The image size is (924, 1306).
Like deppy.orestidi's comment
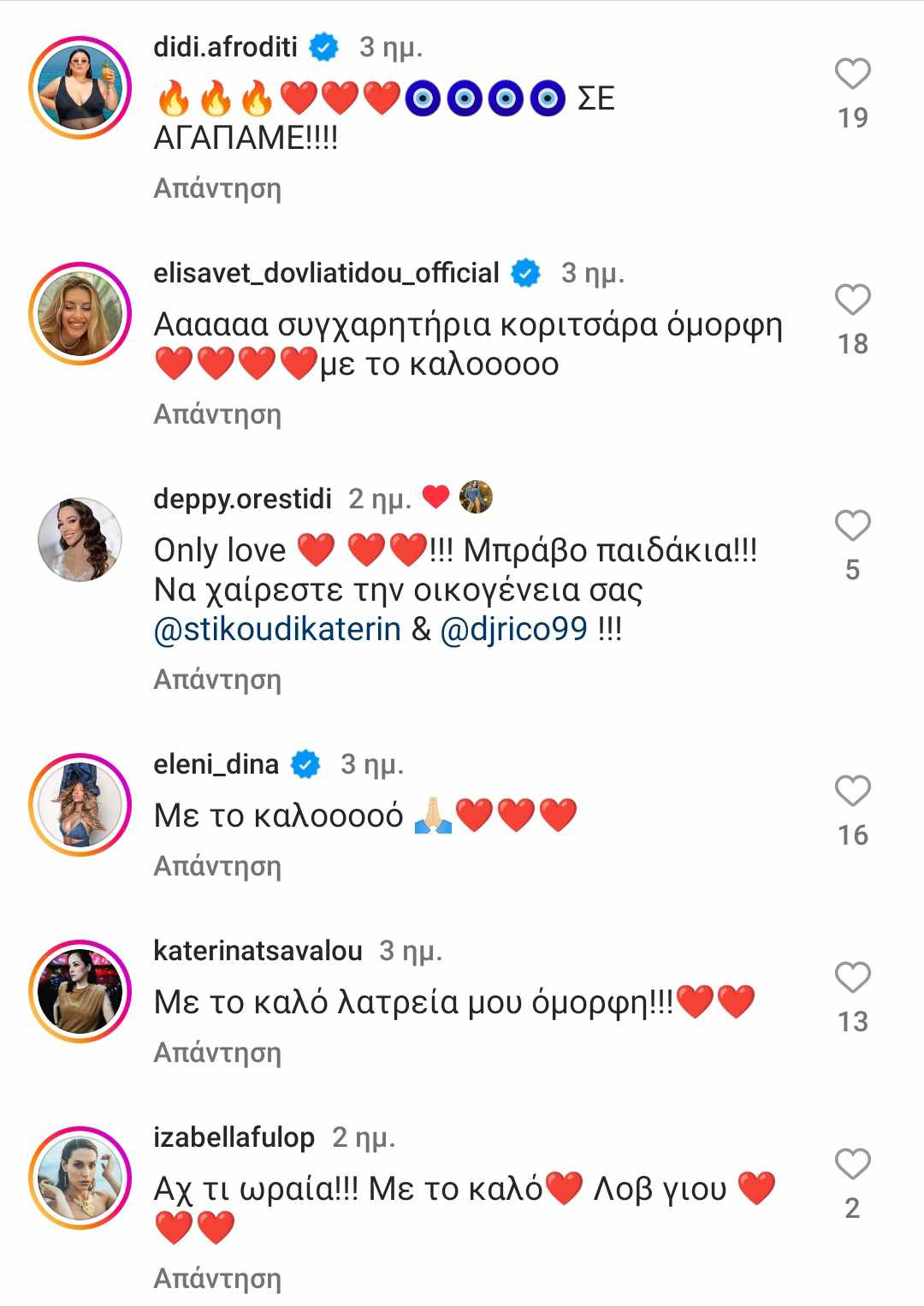tap(852, 525)
